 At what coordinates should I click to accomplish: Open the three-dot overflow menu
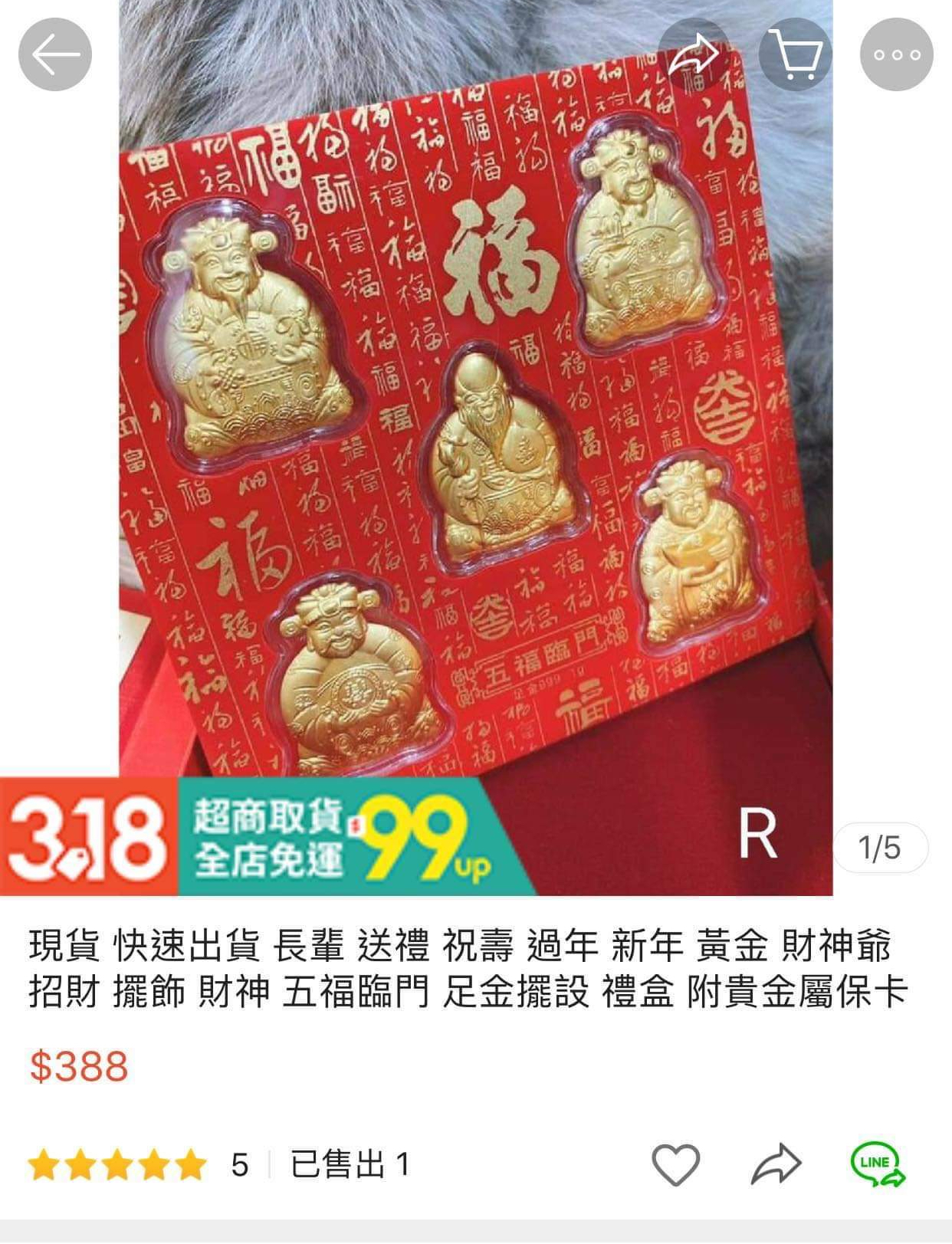pyautogui.click(x=896, y=55)
